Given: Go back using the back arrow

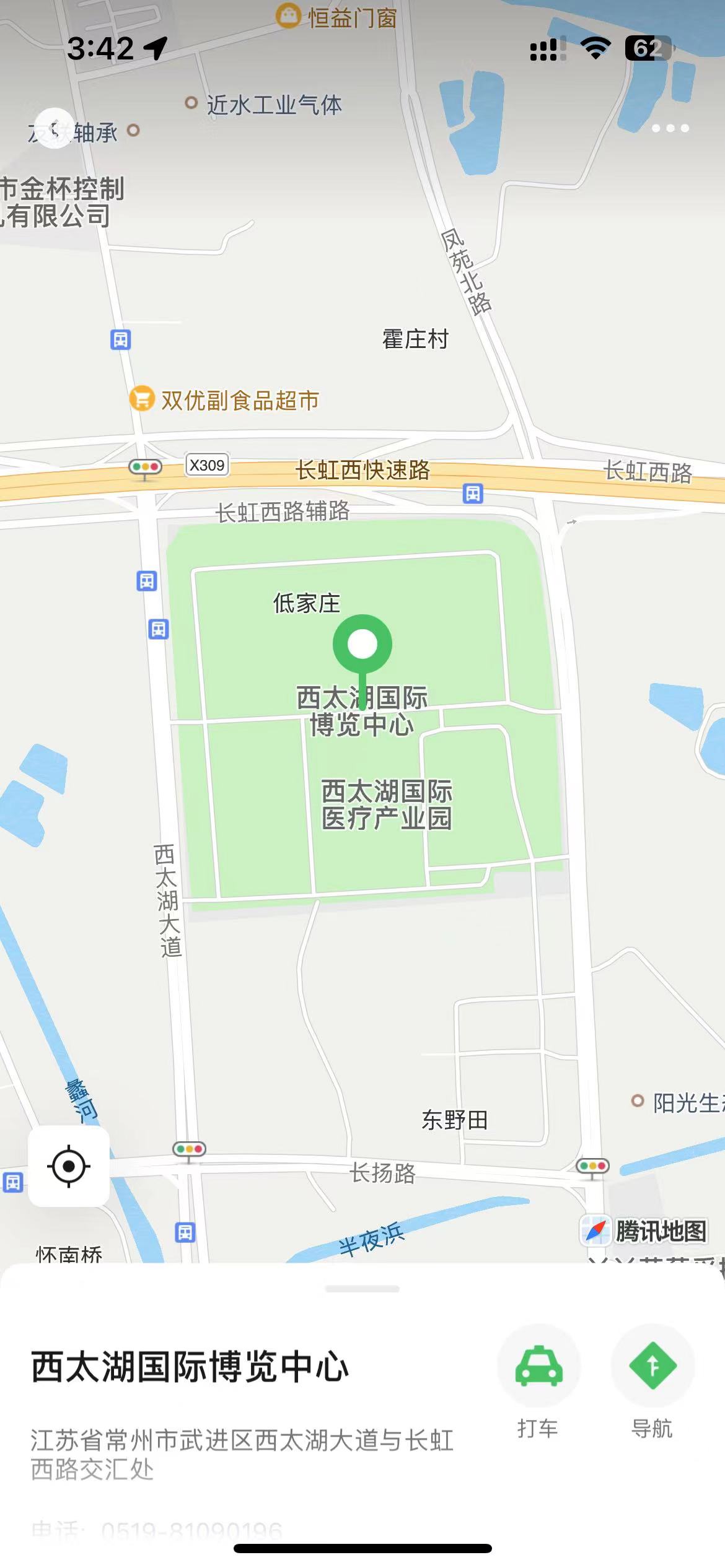Looking at the screenshot, I should [54, 128].
